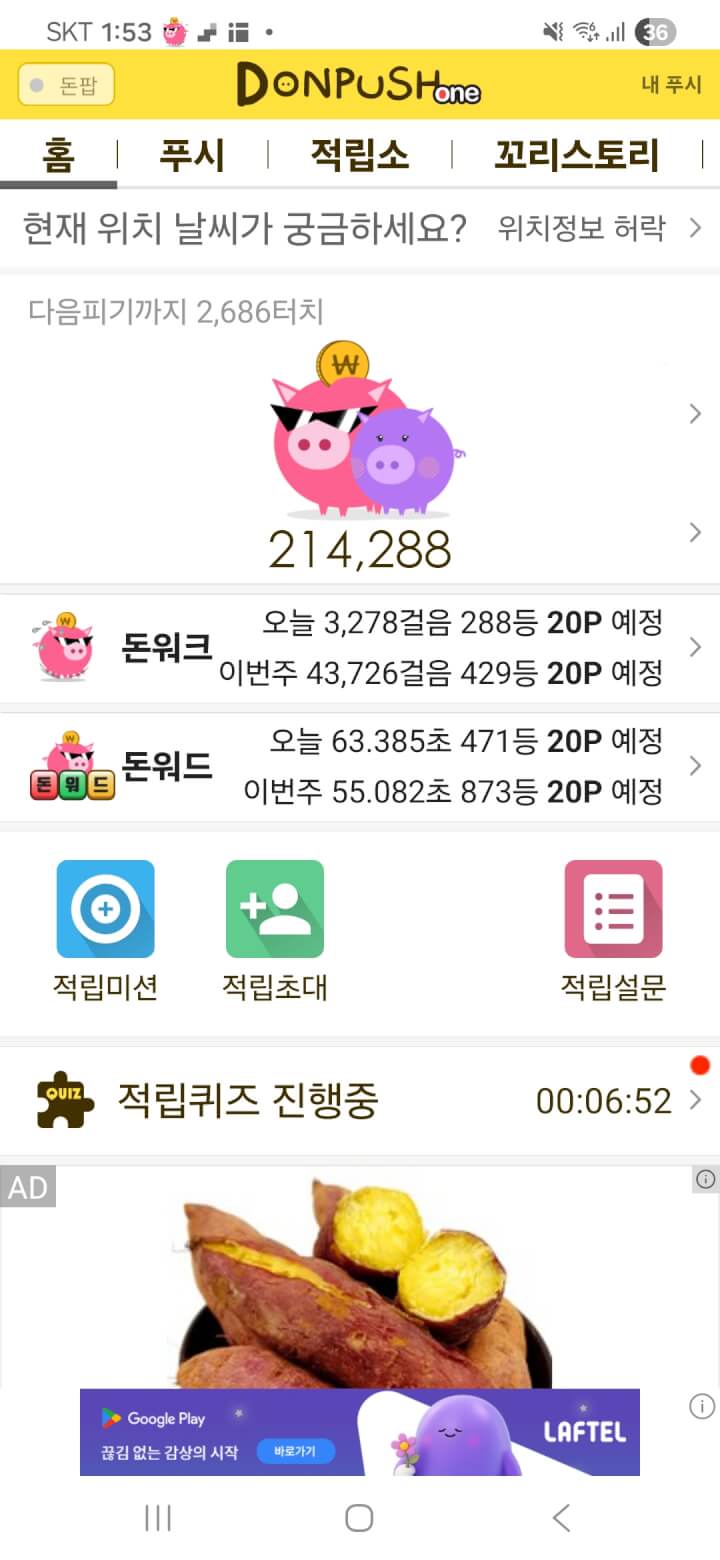Toggle the 돈팝 switch button
Viewport: 720px width, 1560px height.
tap(66, 85)
